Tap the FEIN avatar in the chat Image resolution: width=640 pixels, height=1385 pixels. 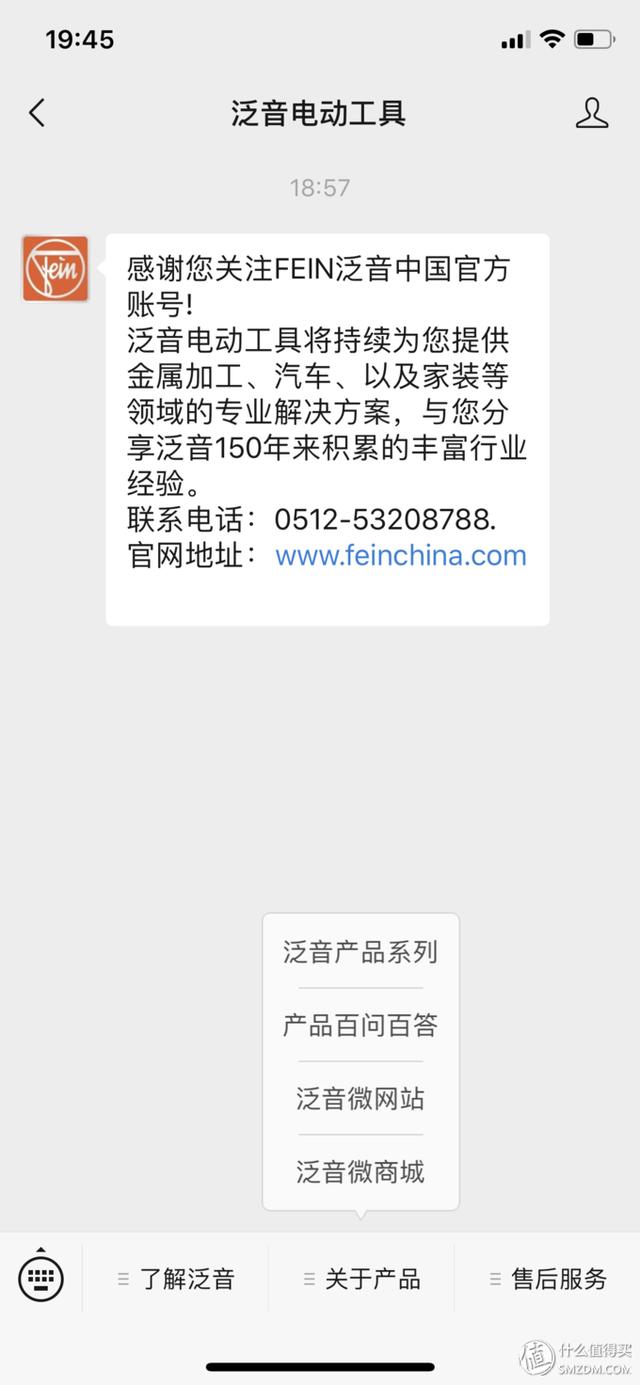click(x=56, y=268)
